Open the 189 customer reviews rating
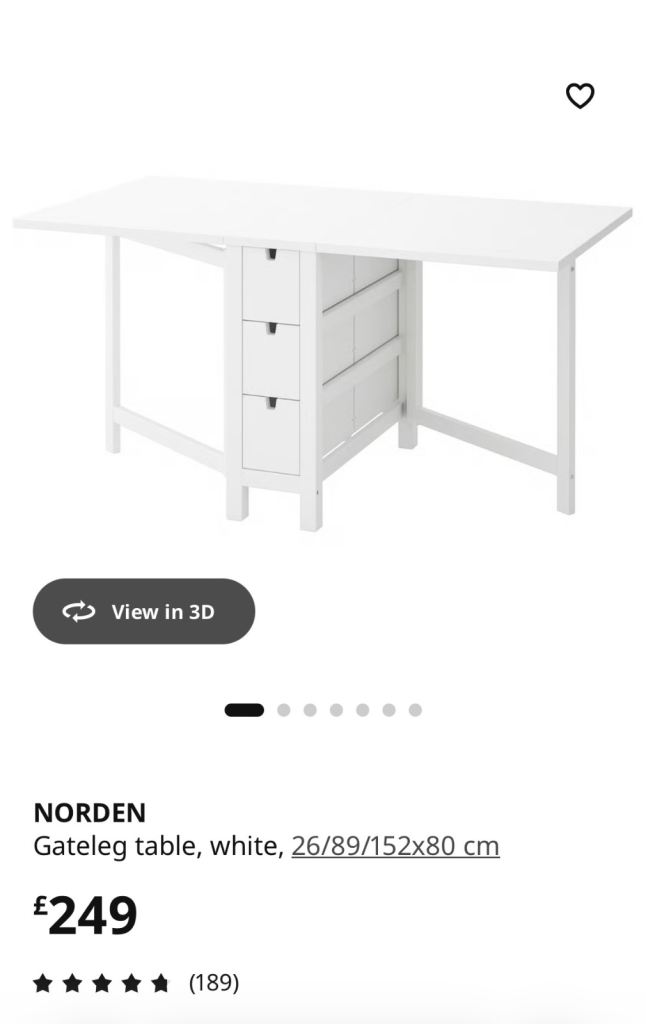Image resolution: width=646 pixels, height=1024 pixels. point(136,983)
